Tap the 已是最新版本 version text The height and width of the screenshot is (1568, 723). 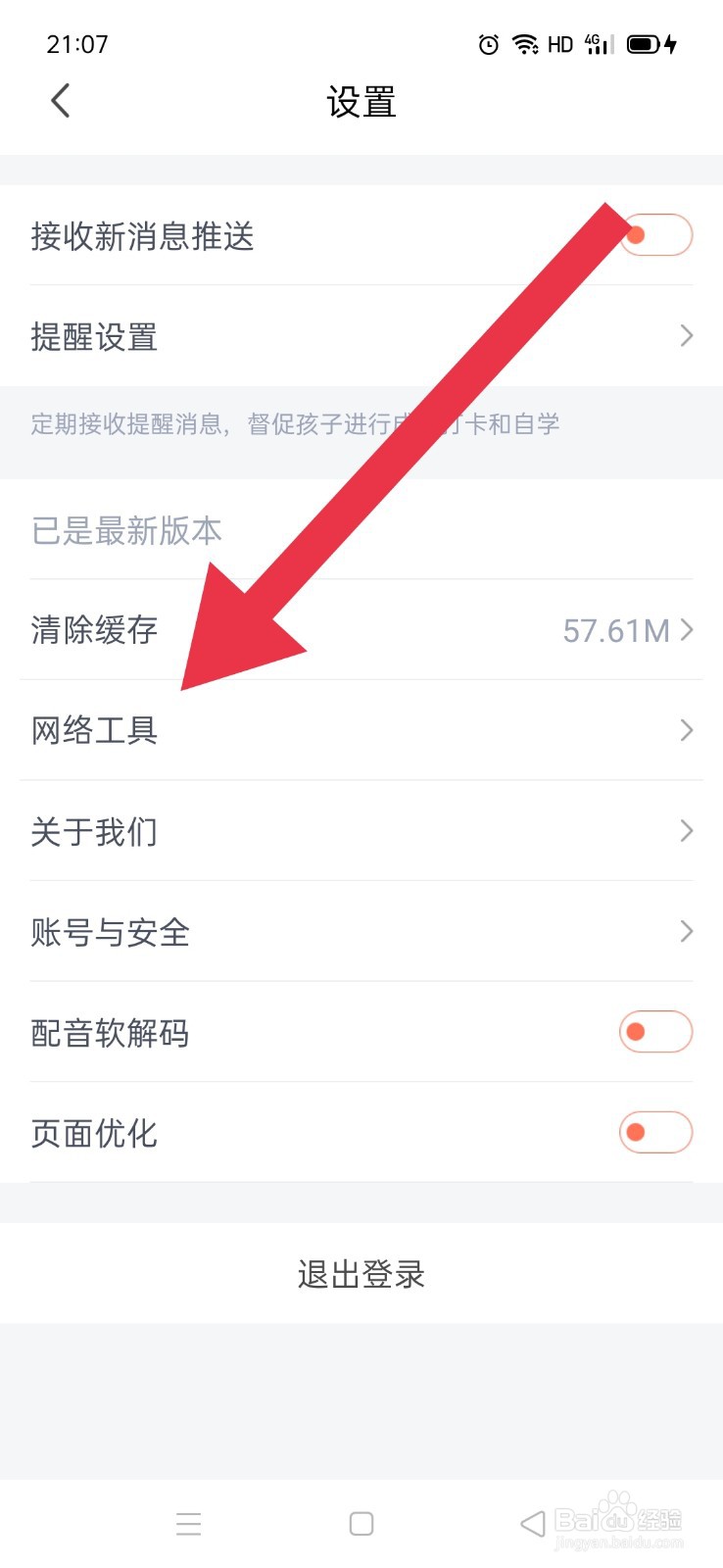125,531
